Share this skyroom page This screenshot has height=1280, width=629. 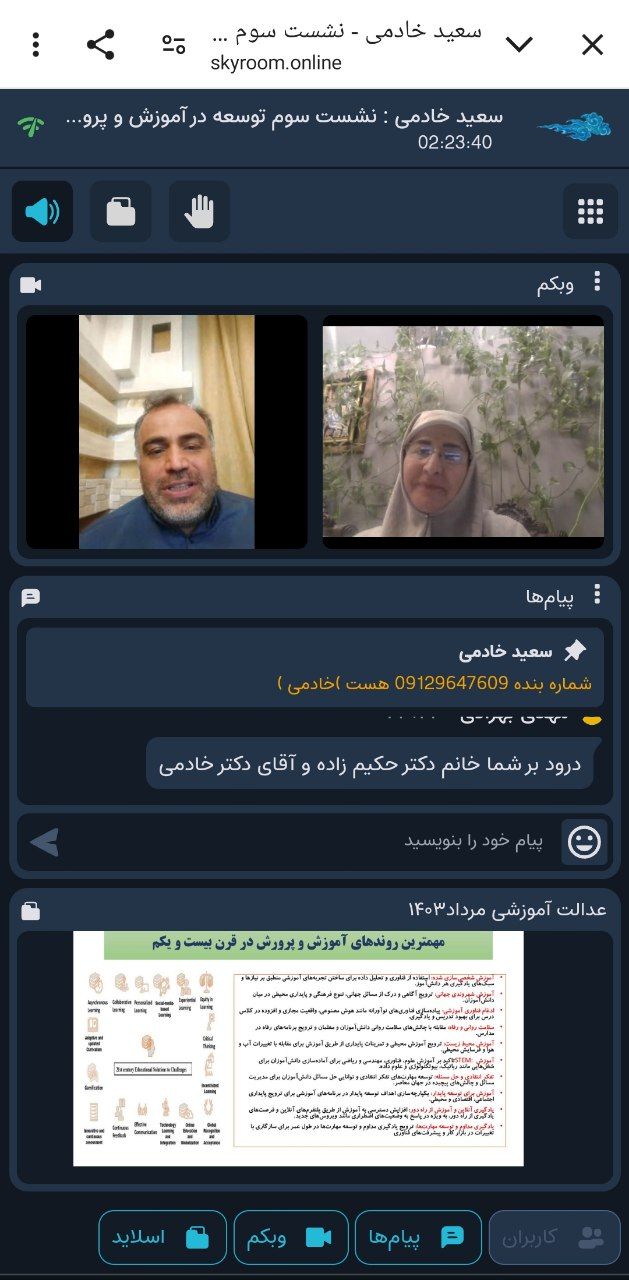[101, 44]
